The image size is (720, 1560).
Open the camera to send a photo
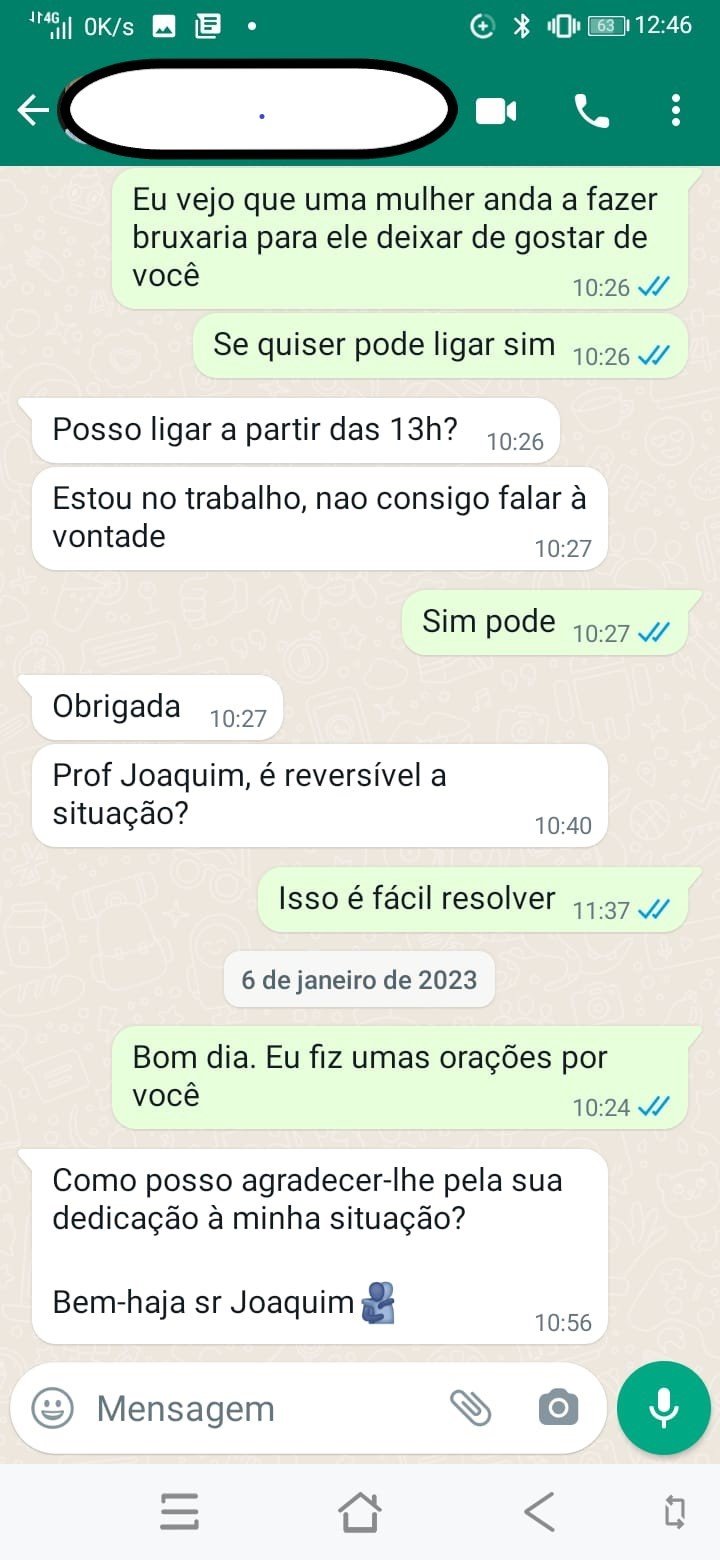[557, 1407]
